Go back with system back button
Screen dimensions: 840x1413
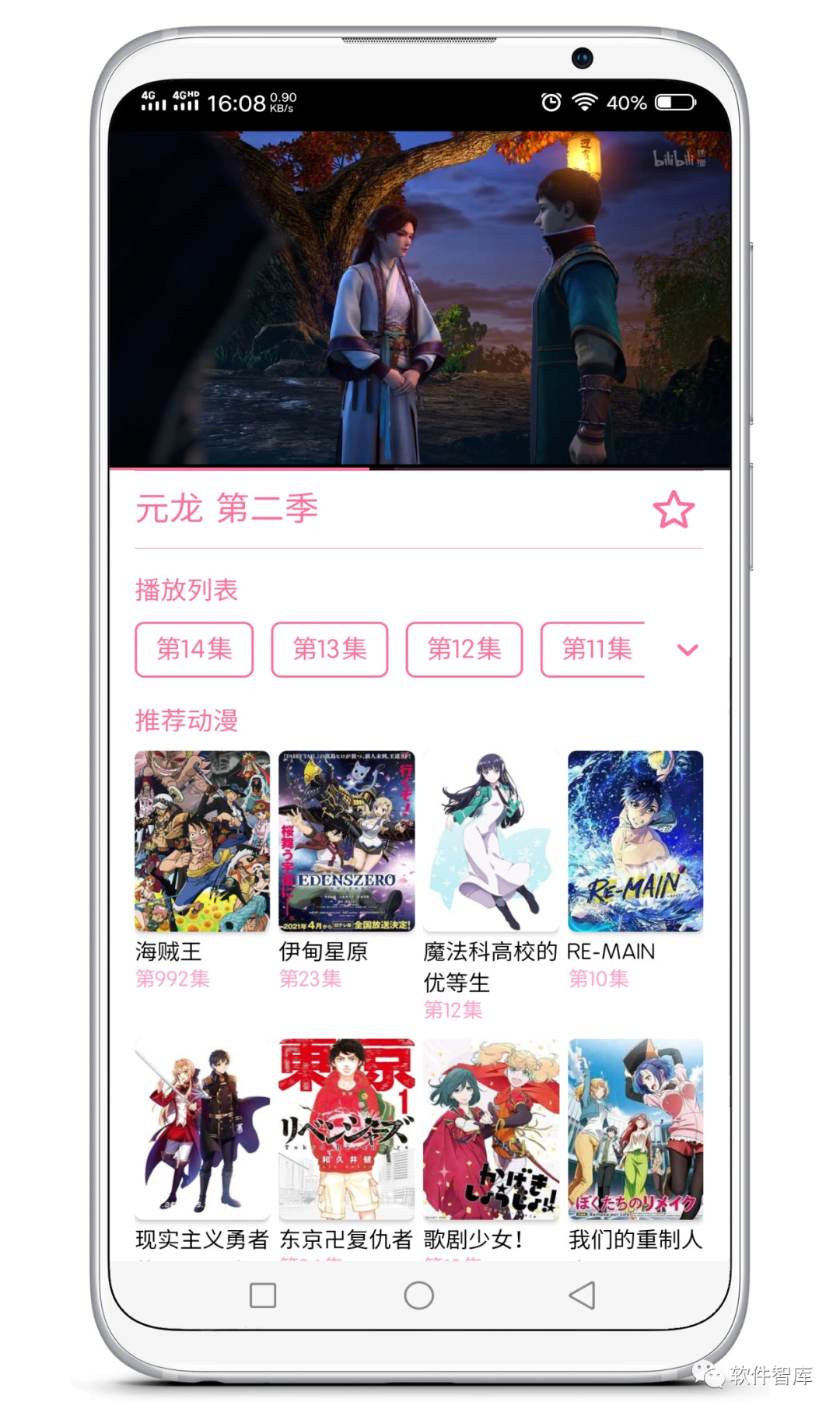click(x=582, y=1296)
